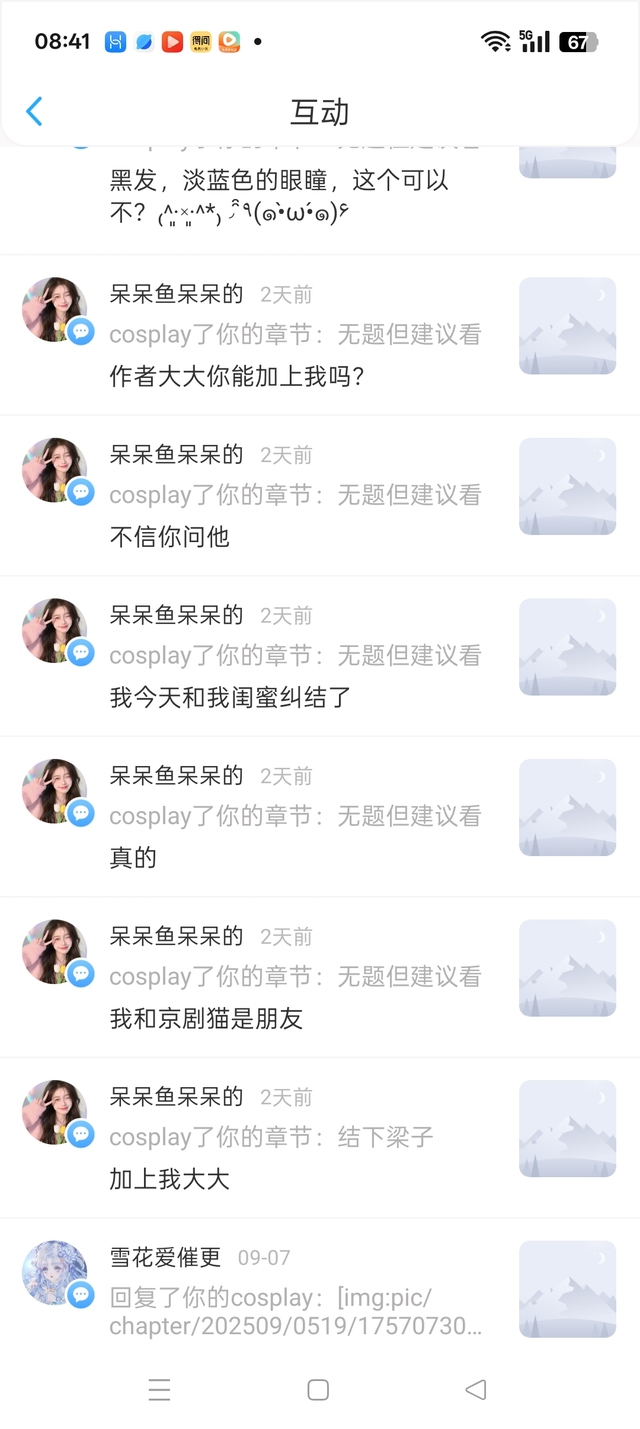Open the comment 我今天和我闺蜜纠结了

coord(230,698)
